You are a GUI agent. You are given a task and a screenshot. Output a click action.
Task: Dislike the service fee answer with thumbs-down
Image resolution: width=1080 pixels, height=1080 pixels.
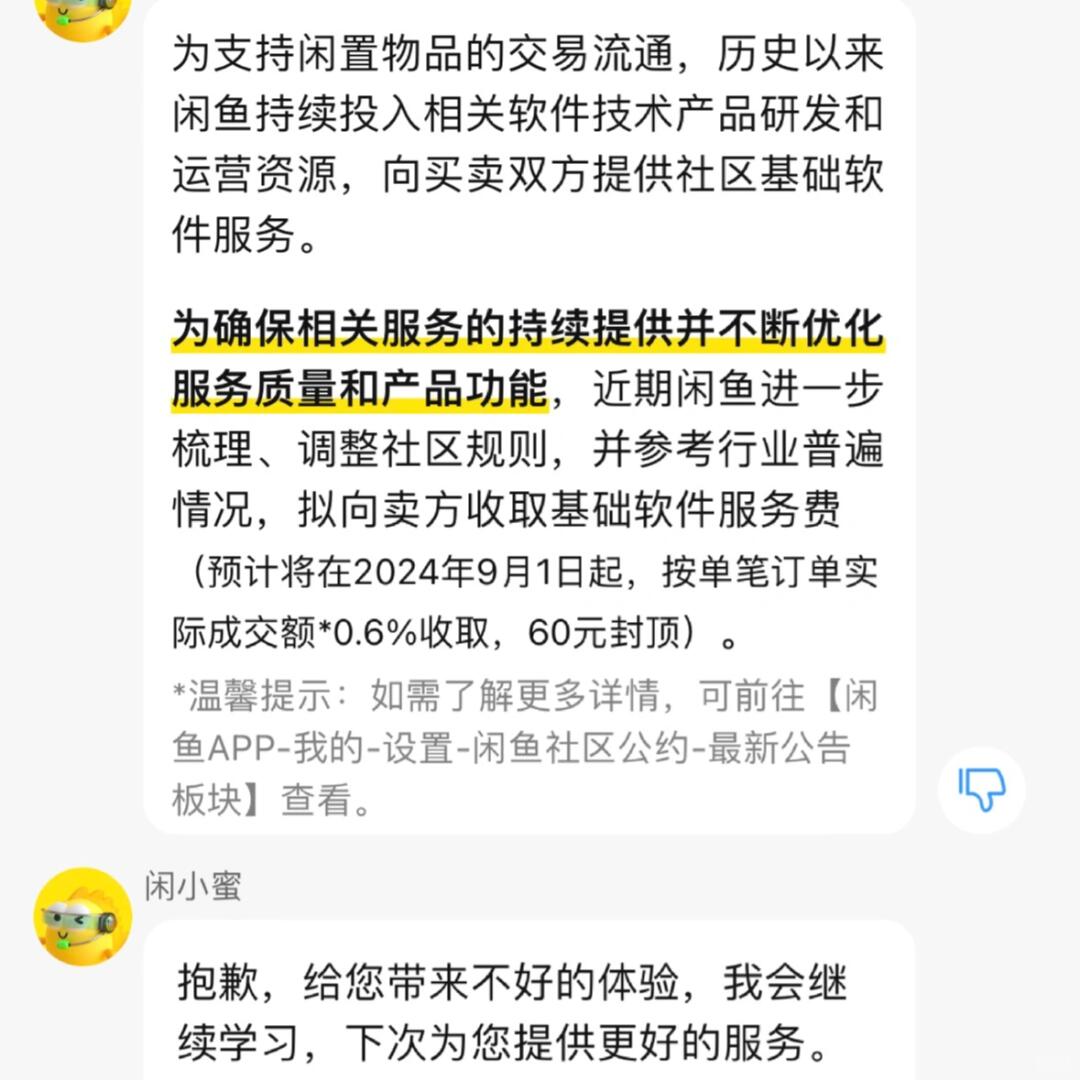click(x=981, y=790)
